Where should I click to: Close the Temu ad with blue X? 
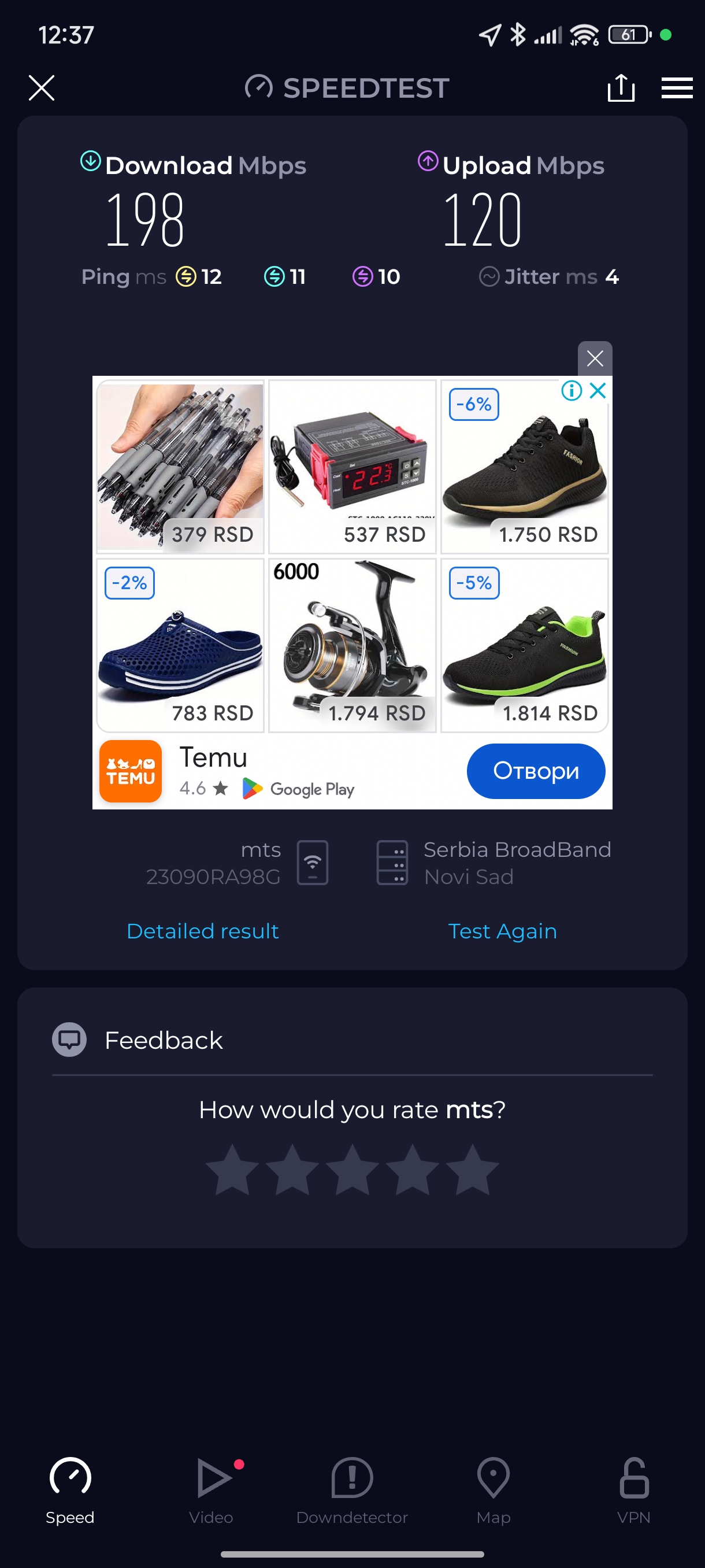(x=598, y=391)
